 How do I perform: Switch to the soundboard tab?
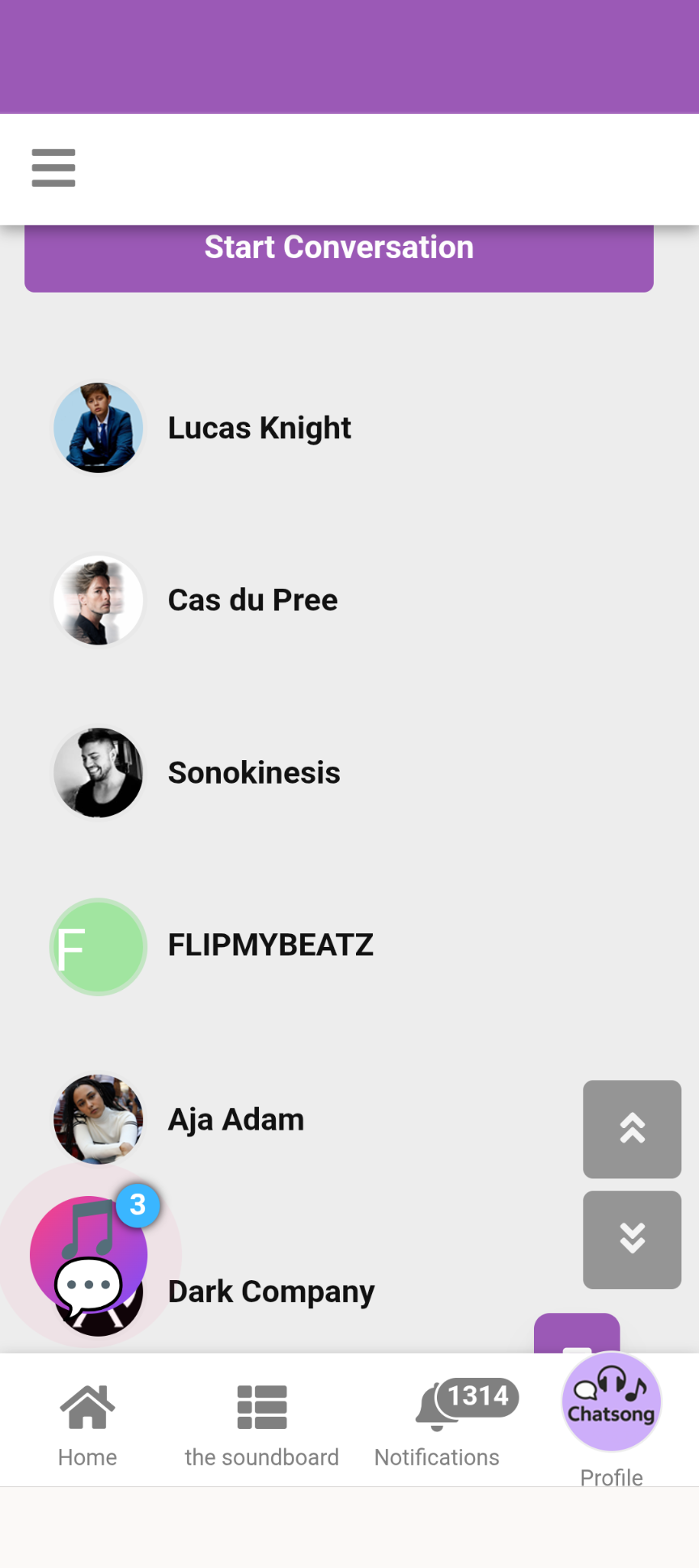coord(261,1425)
